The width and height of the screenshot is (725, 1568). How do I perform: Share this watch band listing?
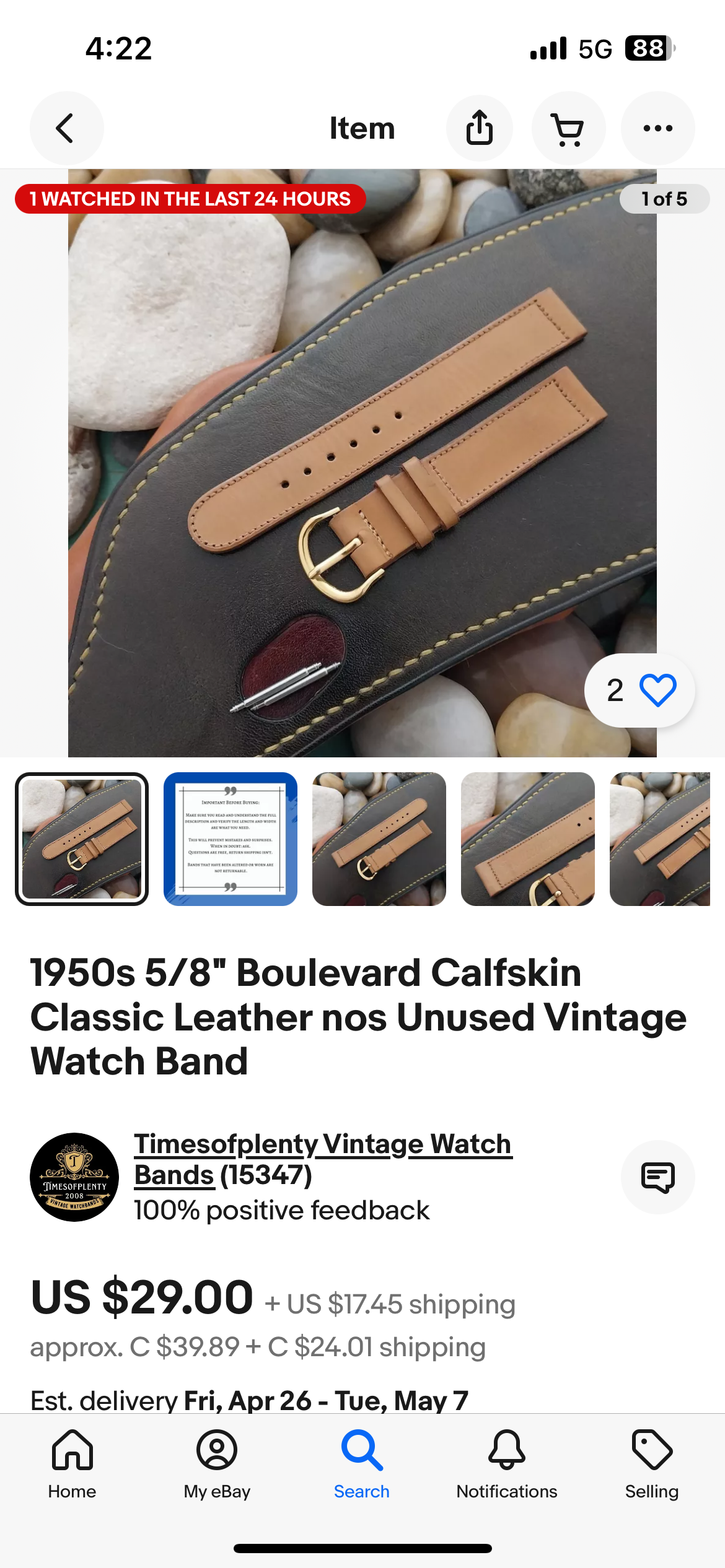click(479, 128)
